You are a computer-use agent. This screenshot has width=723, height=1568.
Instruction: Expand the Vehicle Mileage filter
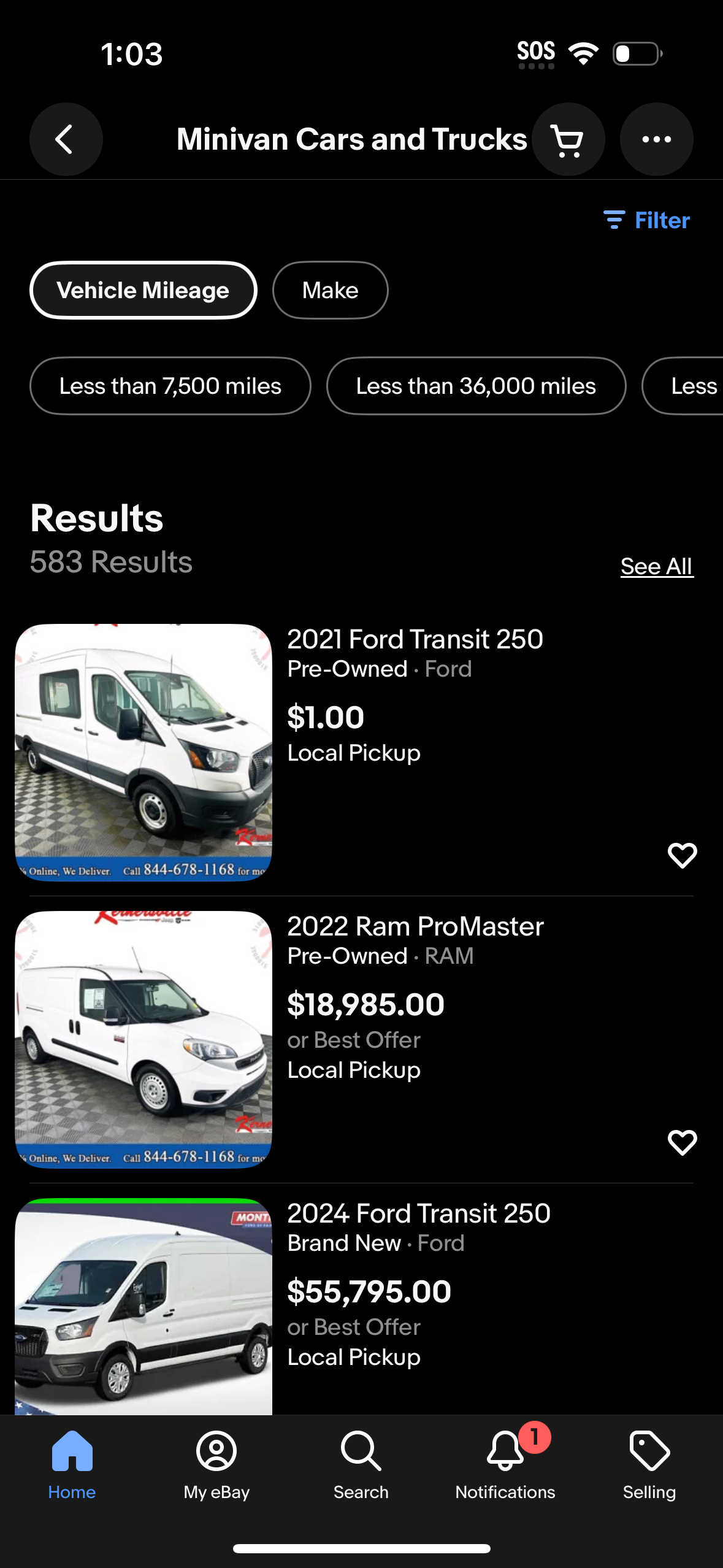coord(143,290)
